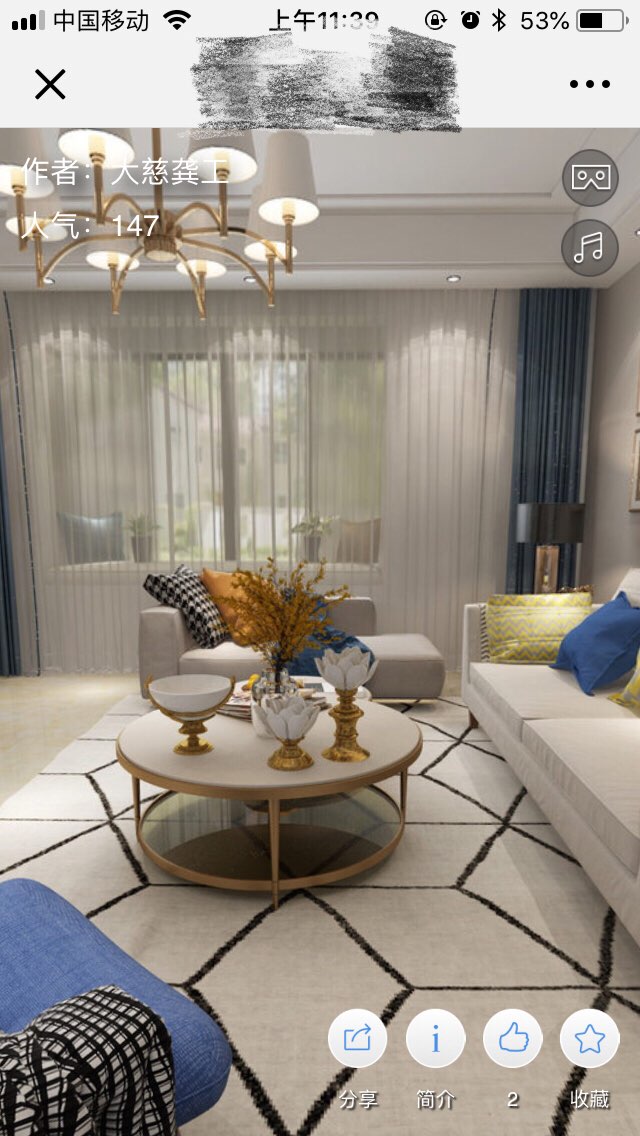Close the panorama page
Viewport: 640px width, 1136px height.
pyautogui.click(x=50, y=85)
